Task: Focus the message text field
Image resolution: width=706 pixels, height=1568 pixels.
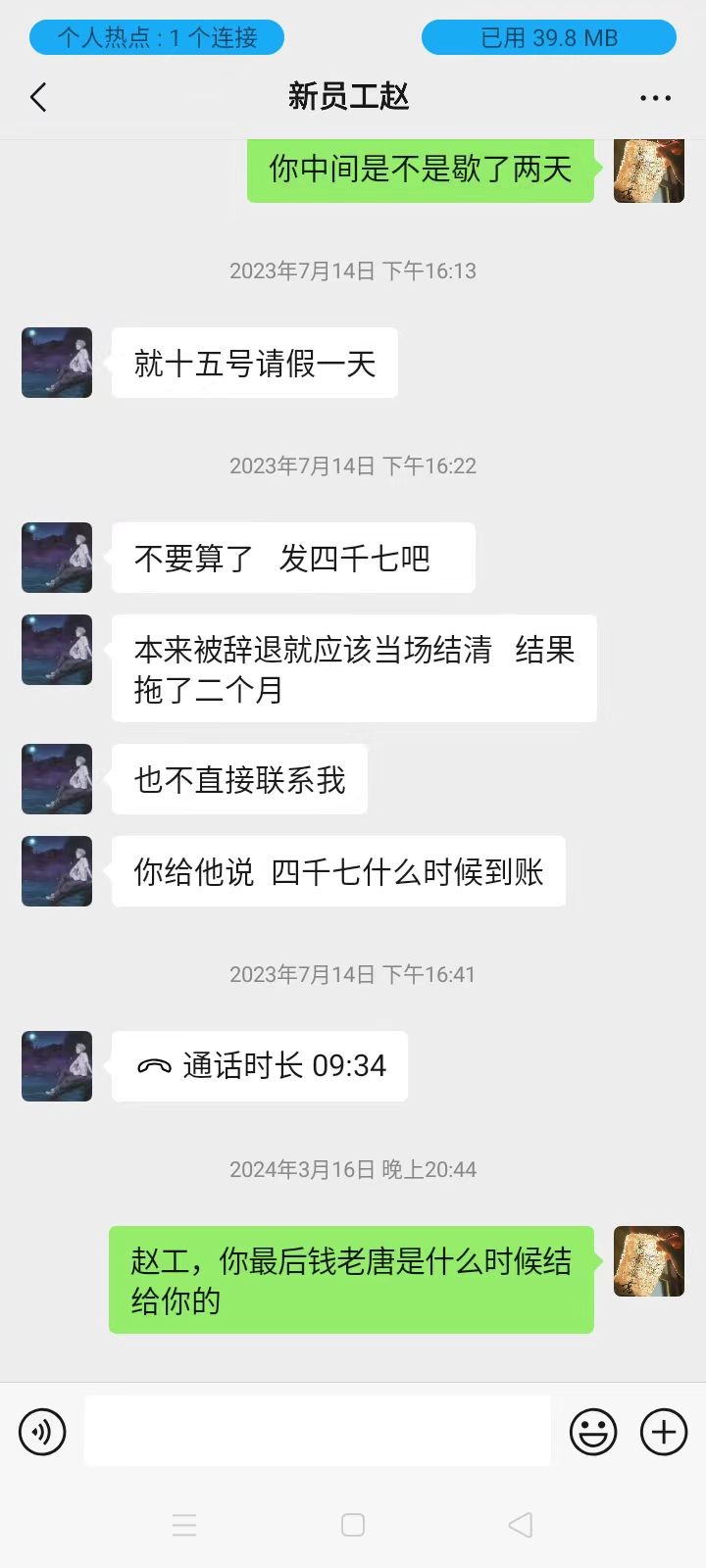Action: tap(317, 1431)
